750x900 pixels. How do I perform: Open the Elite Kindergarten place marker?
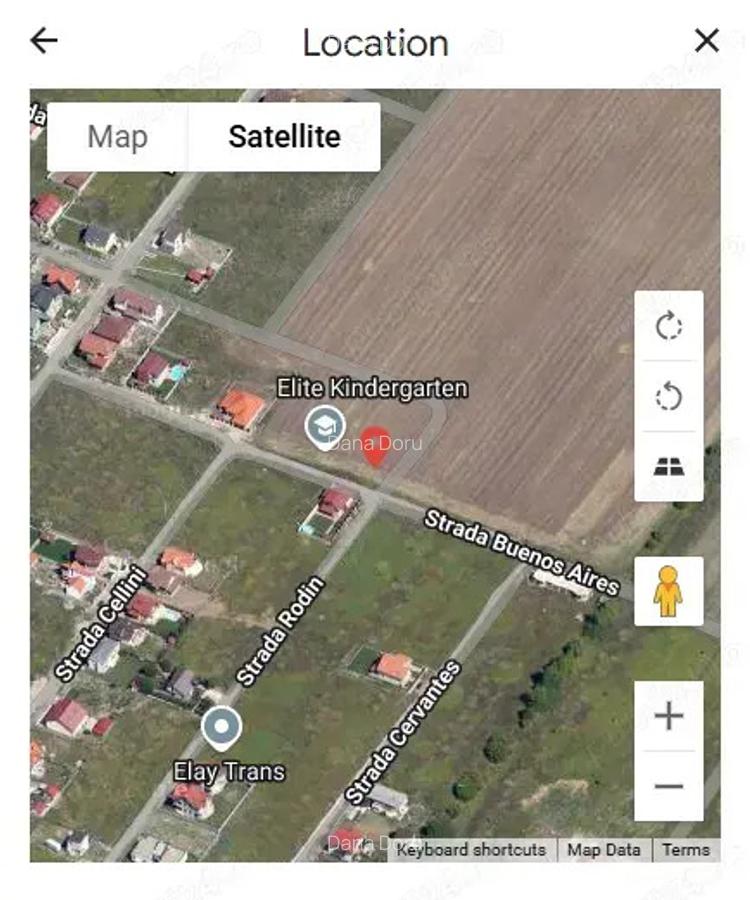point(324,427)
